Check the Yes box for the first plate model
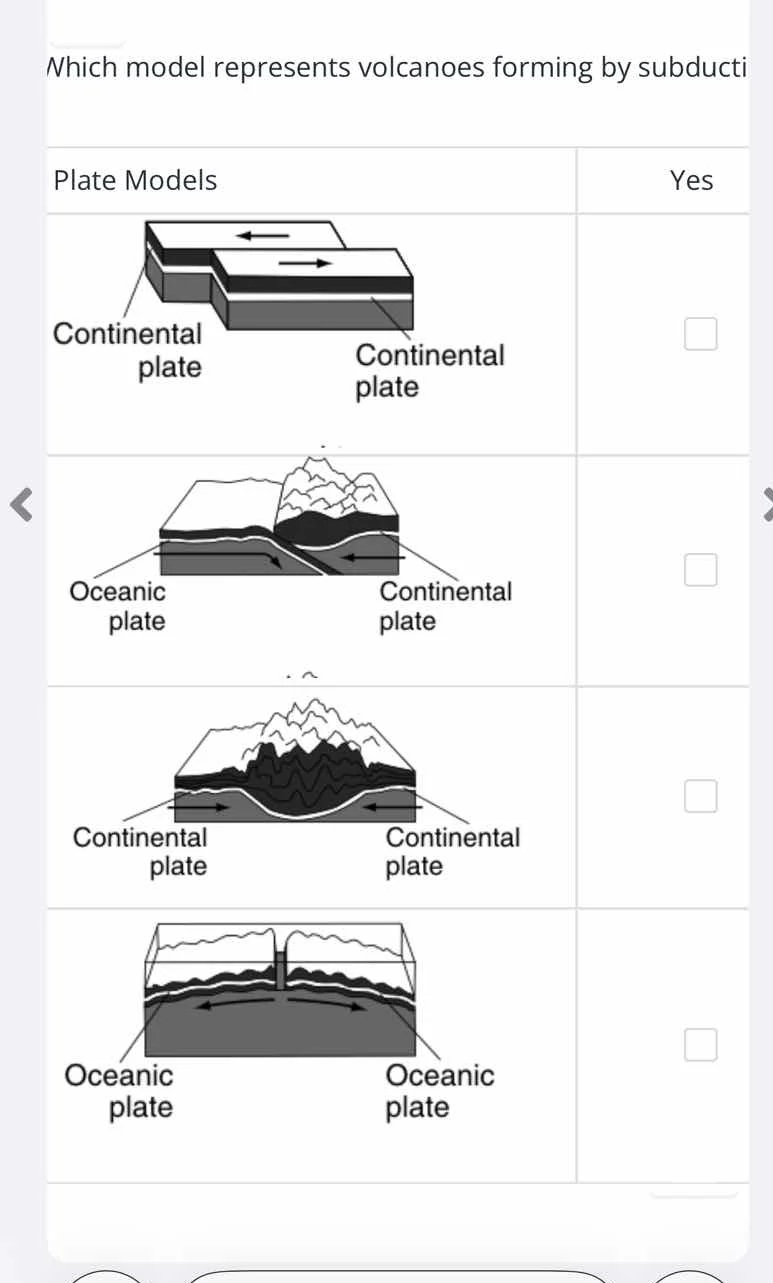The width and height of the screenshot is (773, 1283). 701,334
